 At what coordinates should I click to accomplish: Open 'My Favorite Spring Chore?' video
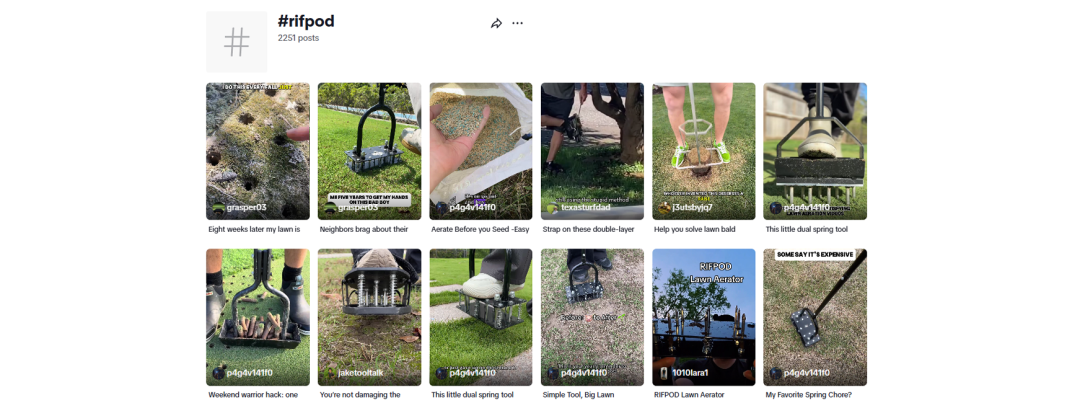(814, 316)
